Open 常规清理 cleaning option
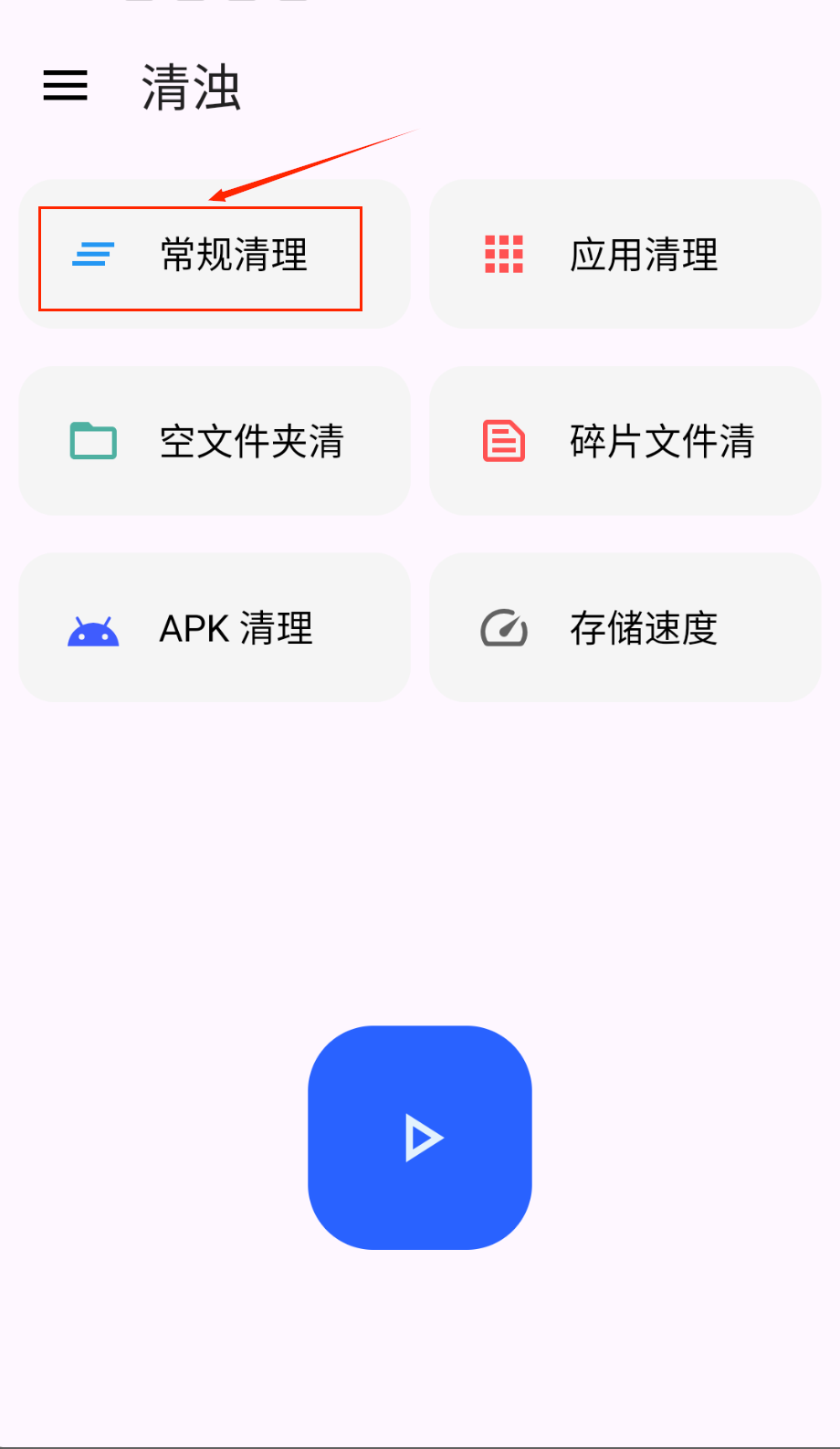 214,255
